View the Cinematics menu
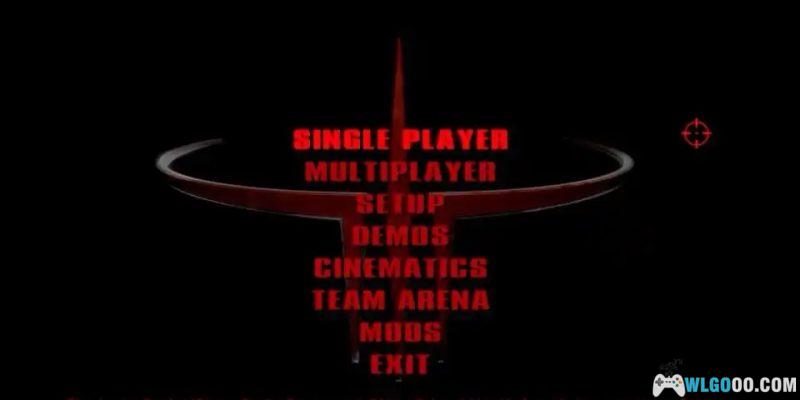This screenshot has width=800, height=400. 400,268
